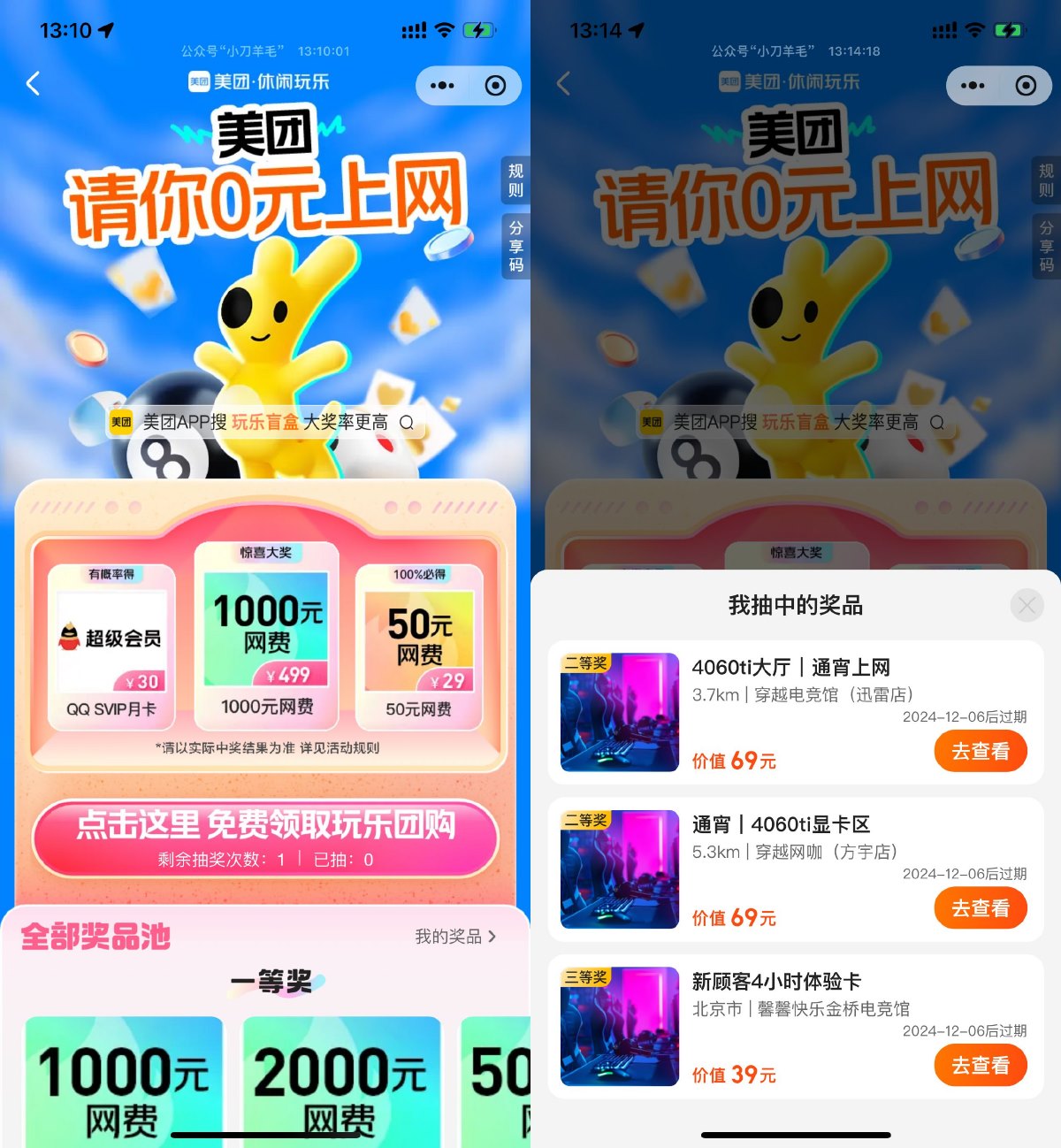Tap 去查看 for 新顾客4小时体验卡

point(981,1065)
